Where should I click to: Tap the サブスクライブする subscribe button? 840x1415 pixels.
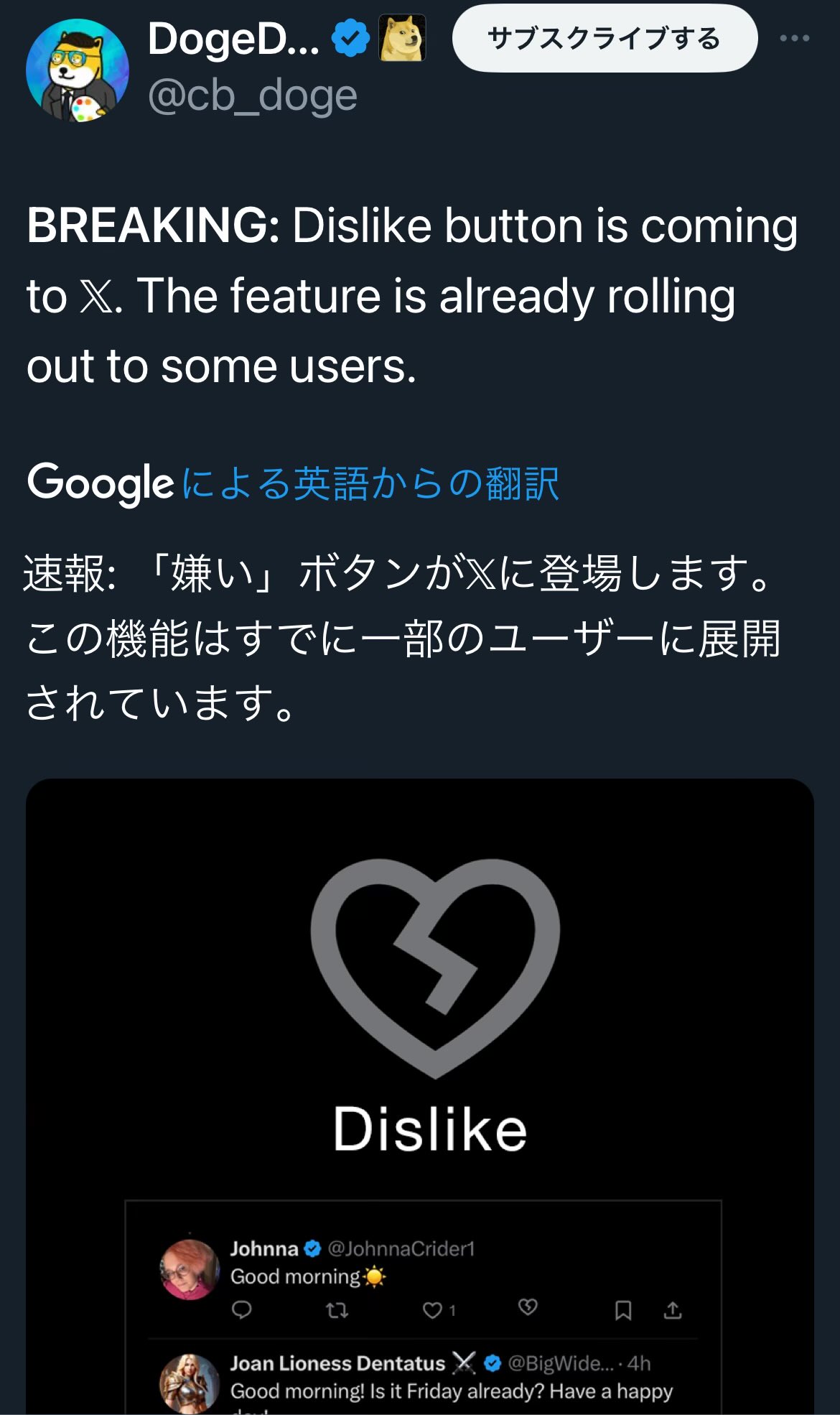click(x=605, y=38)
